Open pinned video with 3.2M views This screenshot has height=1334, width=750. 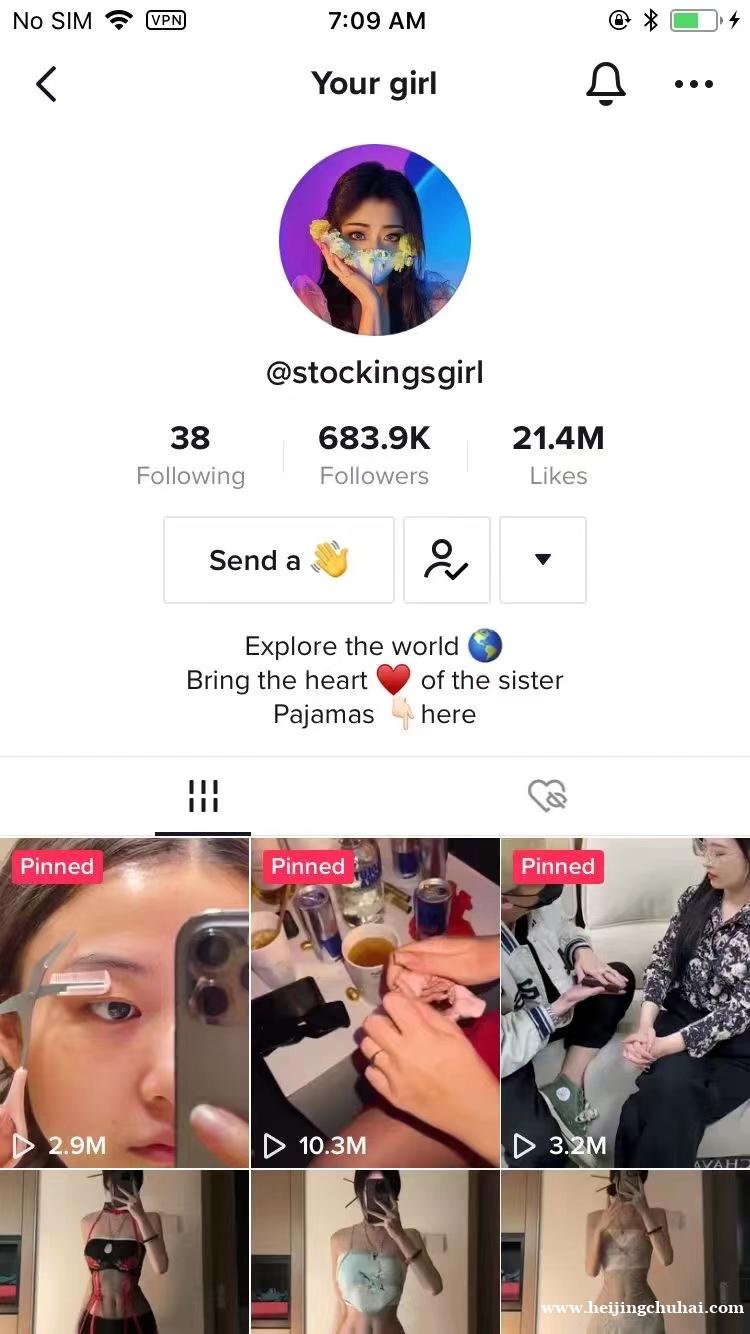pos(625,1002)
